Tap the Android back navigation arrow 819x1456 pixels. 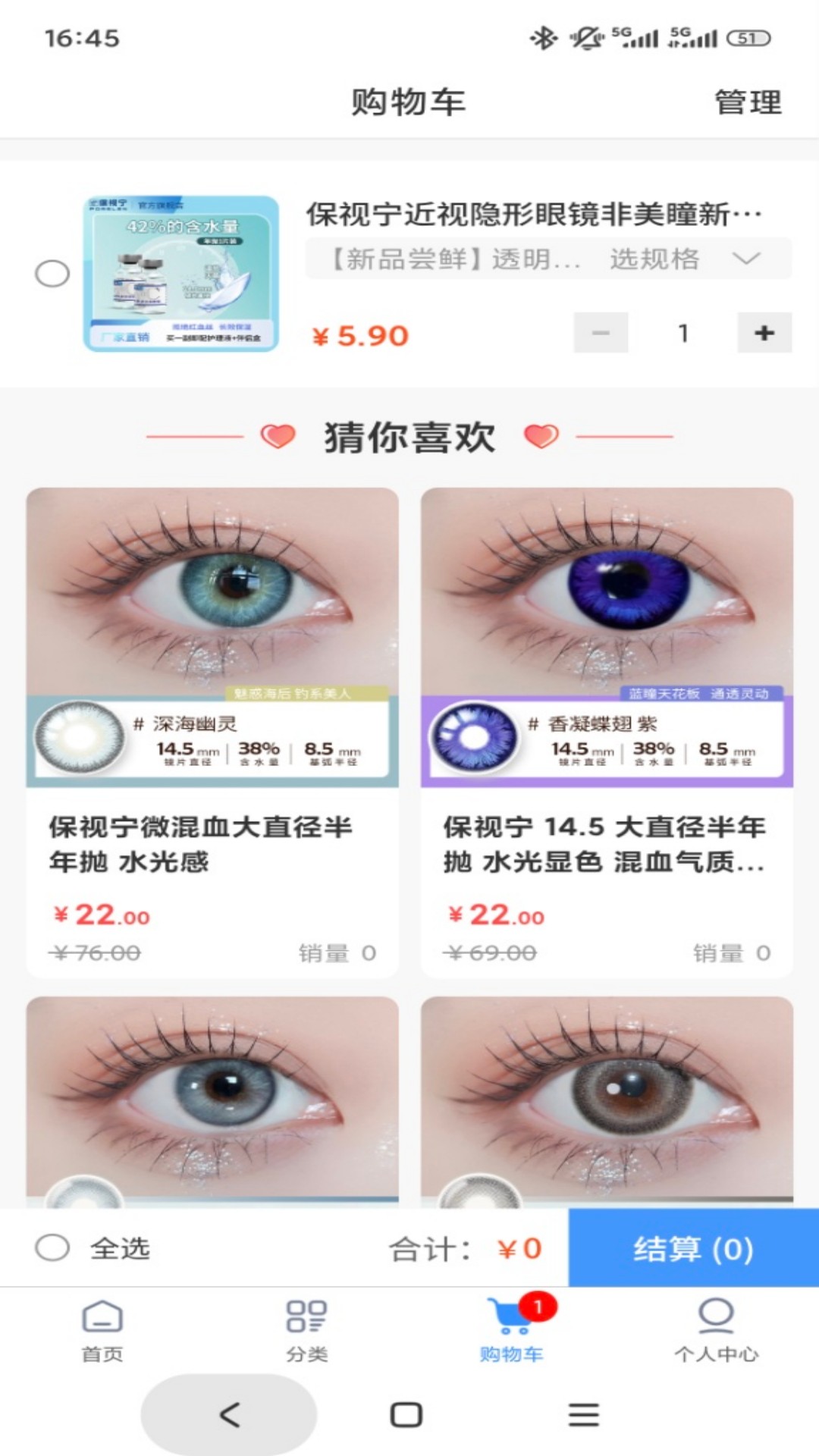click(227, 1417)
